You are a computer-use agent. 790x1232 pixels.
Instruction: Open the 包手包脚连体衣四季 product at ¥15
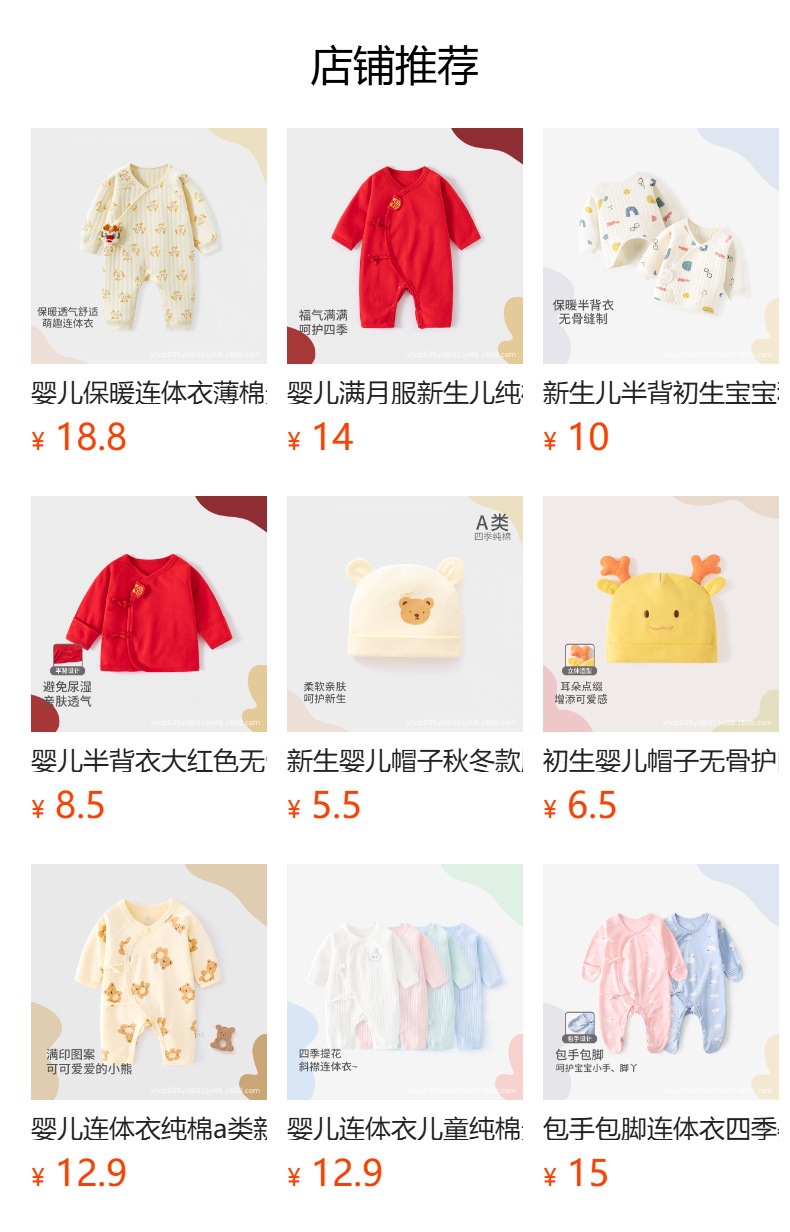(x=660, y=982)
